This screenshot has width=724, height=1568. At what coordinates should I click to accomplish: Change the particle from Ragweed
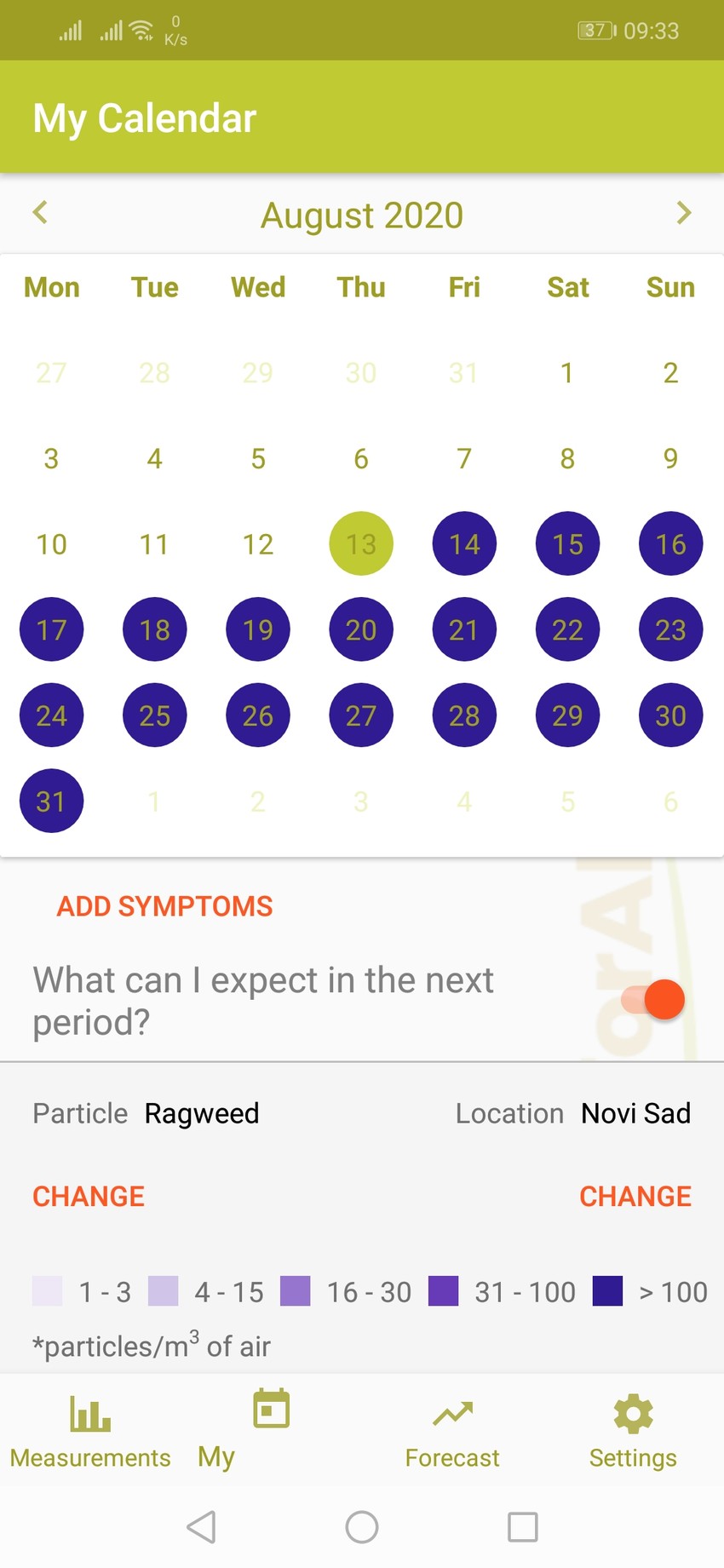click(x=89, y=1196)
